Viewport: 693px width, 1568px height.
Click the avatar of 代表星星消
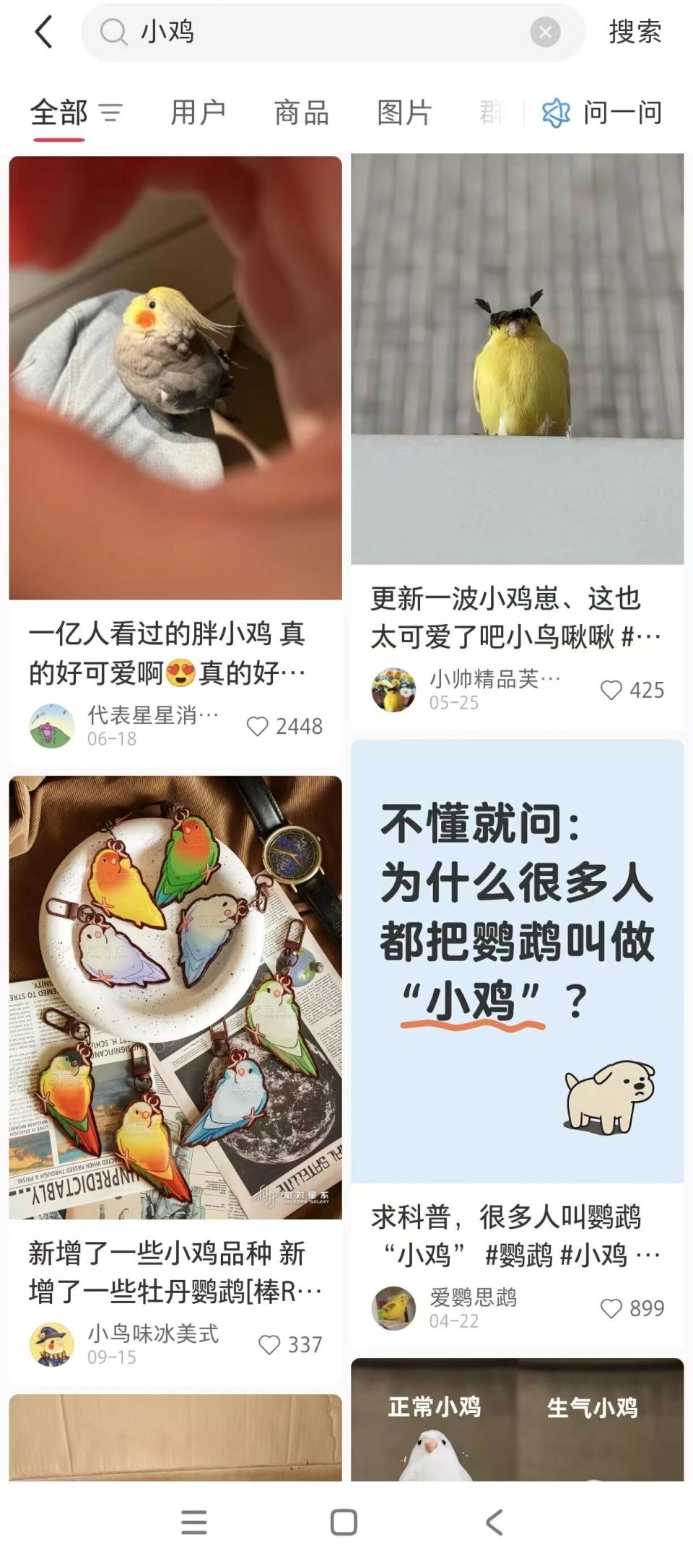pos(52,727)
